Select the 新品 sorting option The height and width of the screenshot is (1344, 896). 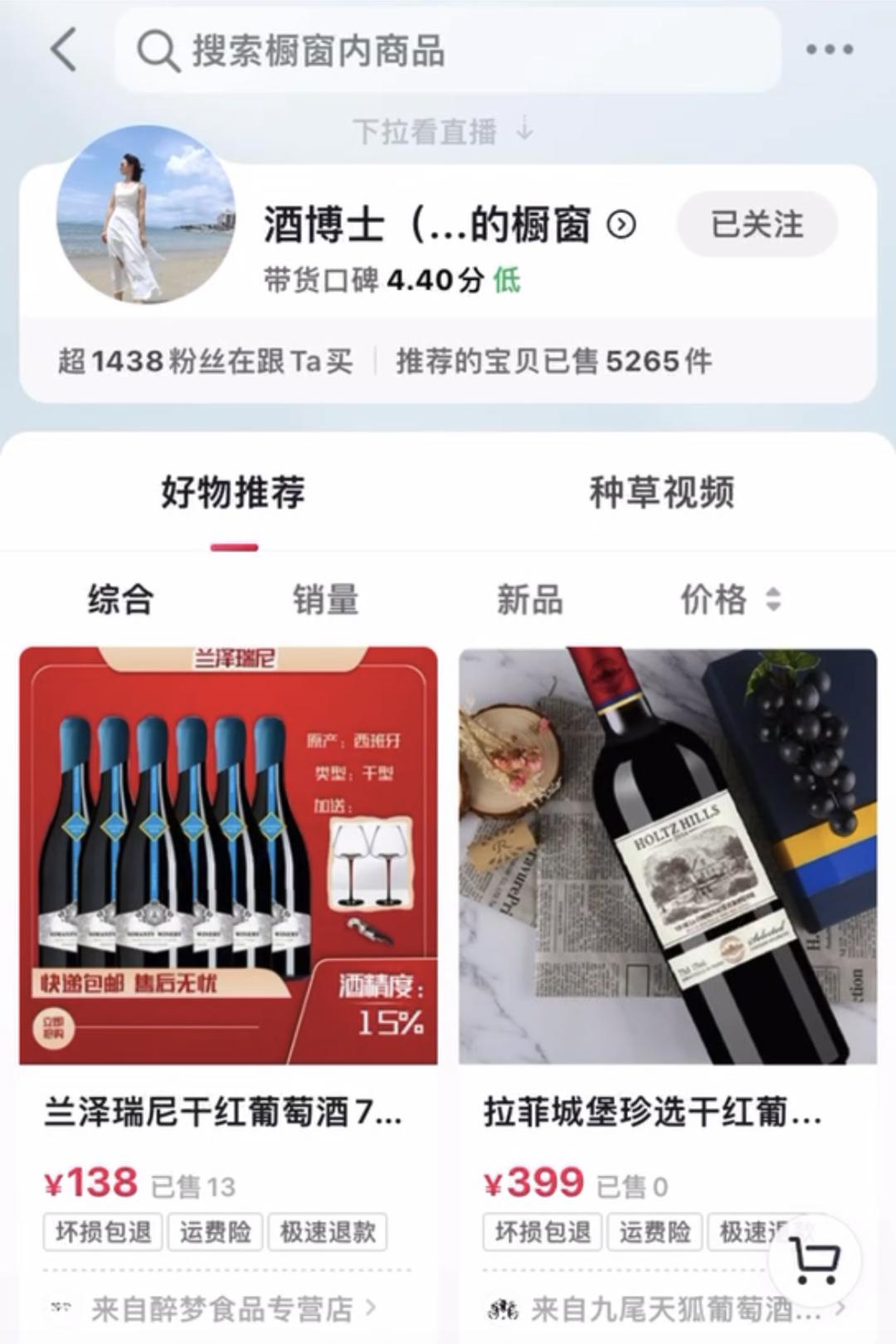coord(529,601)
